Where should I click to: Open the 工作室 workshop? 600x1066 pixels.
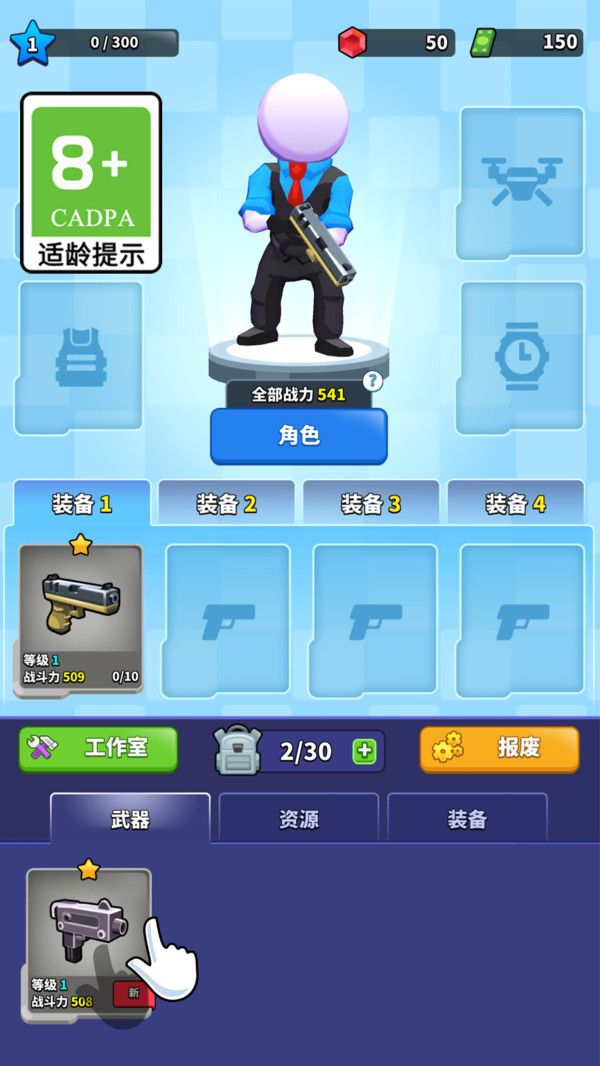point(98,748)
